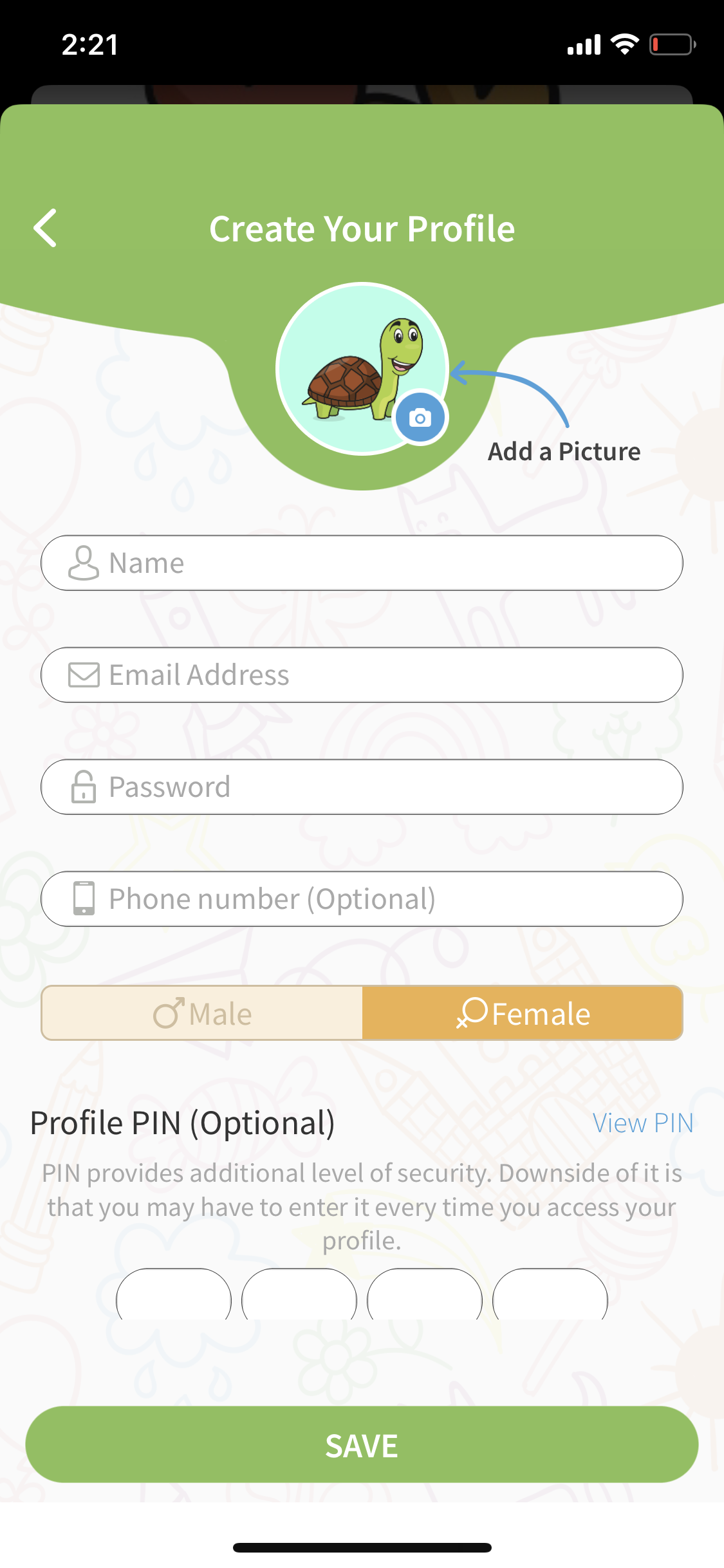This screenshot has height=1568, width=724.
Task: Focus the Email Address field
Action: click(362, 675)
